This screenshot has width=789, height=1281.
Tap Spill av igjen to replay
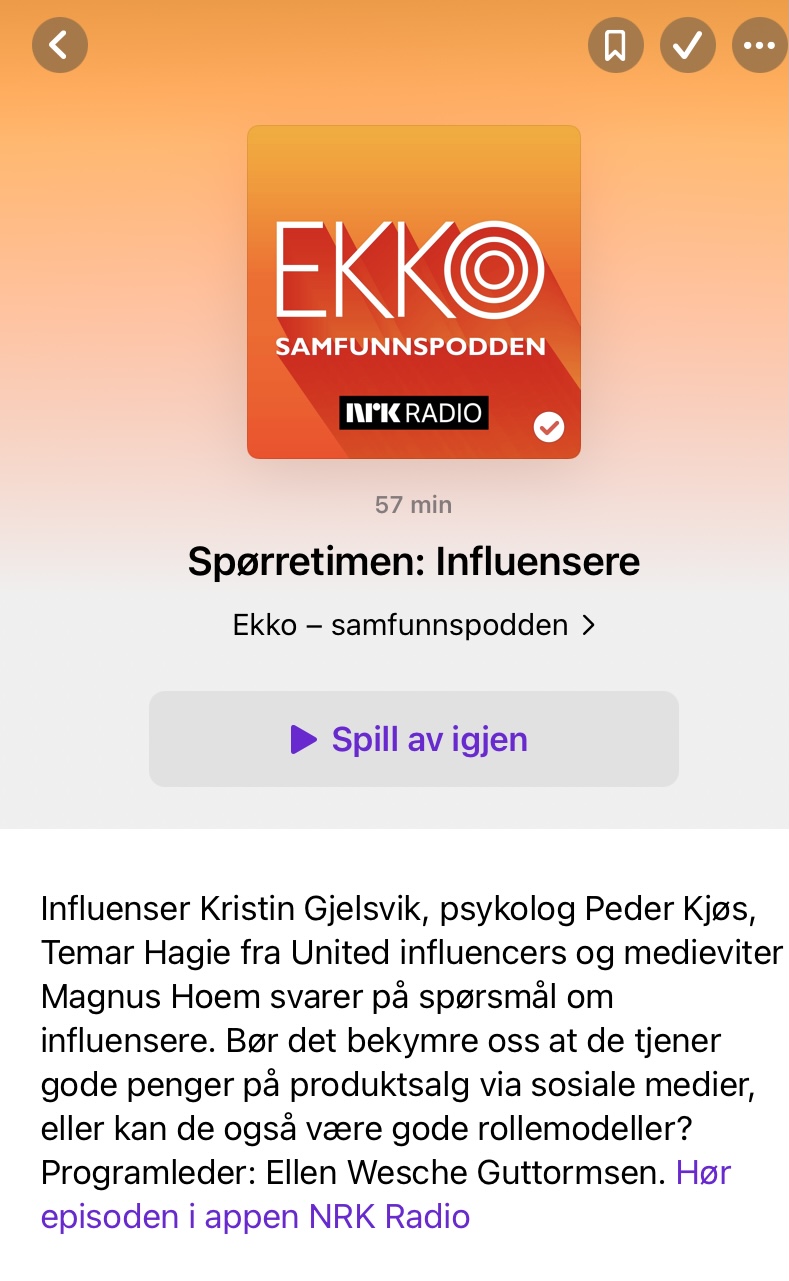[414, 739]
